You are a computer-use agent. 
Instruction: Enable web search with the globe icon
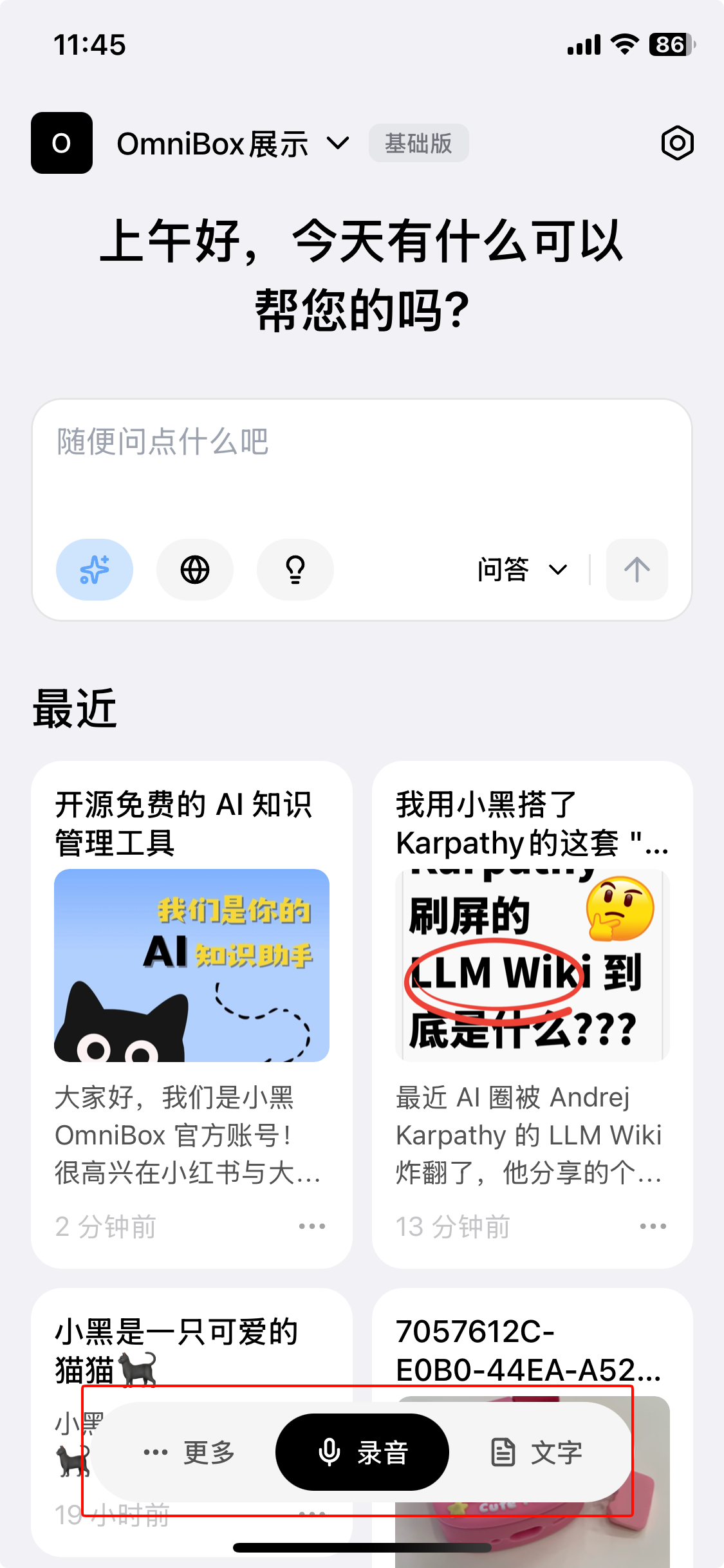195,570
